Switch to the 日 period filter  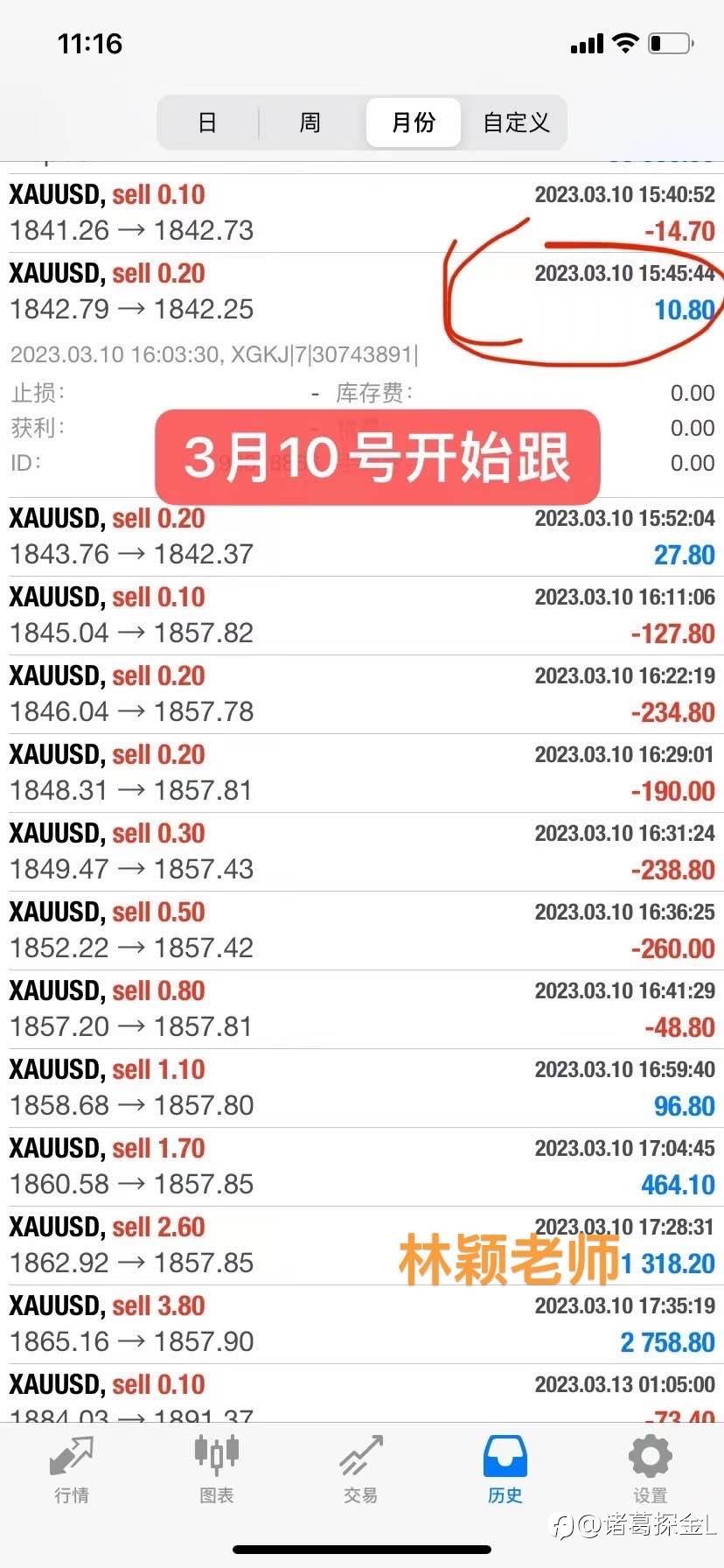[207, 122]
